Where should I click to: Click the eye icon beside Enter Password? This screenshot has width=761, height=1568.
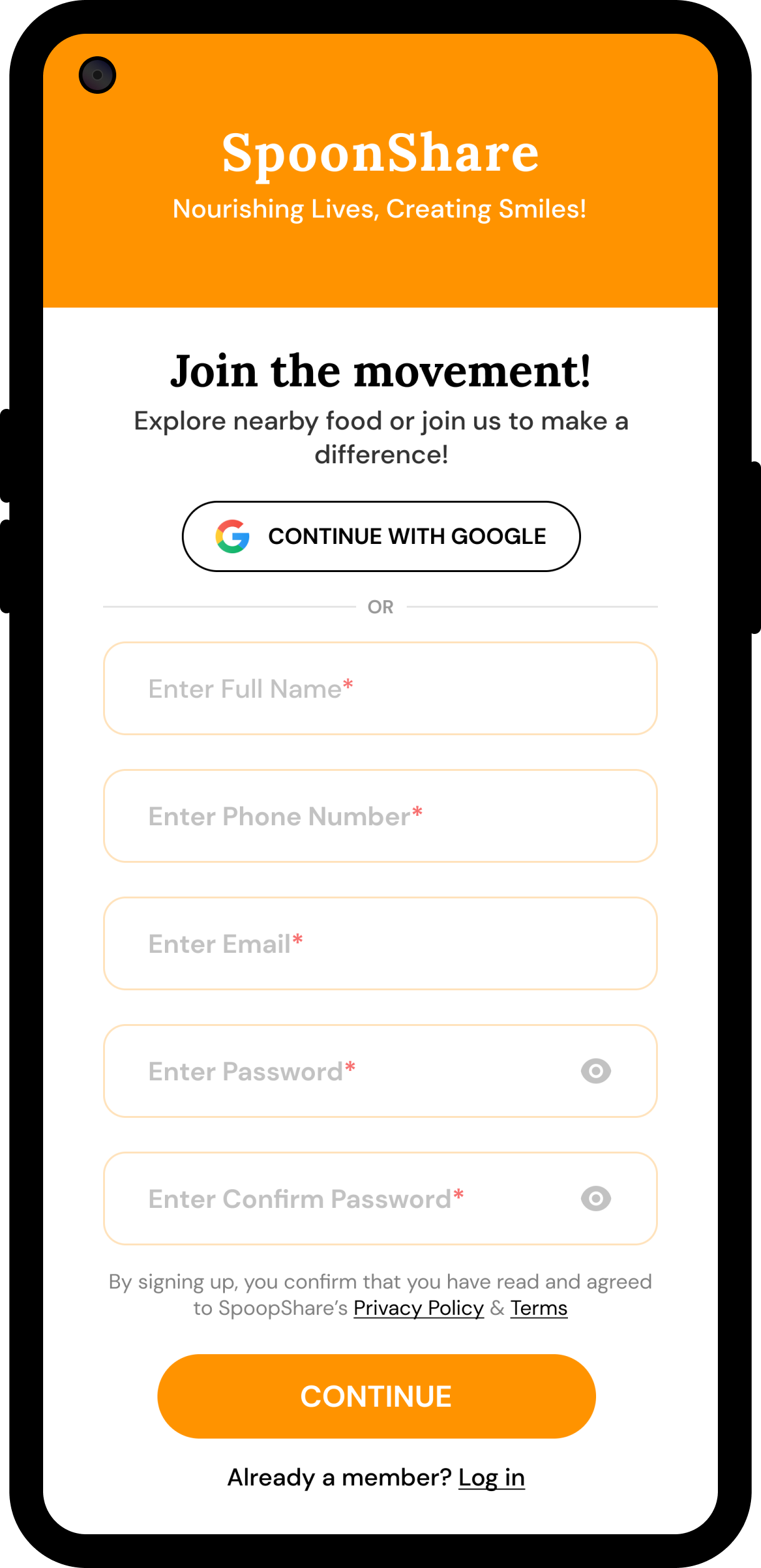(x=595, y=1071)
